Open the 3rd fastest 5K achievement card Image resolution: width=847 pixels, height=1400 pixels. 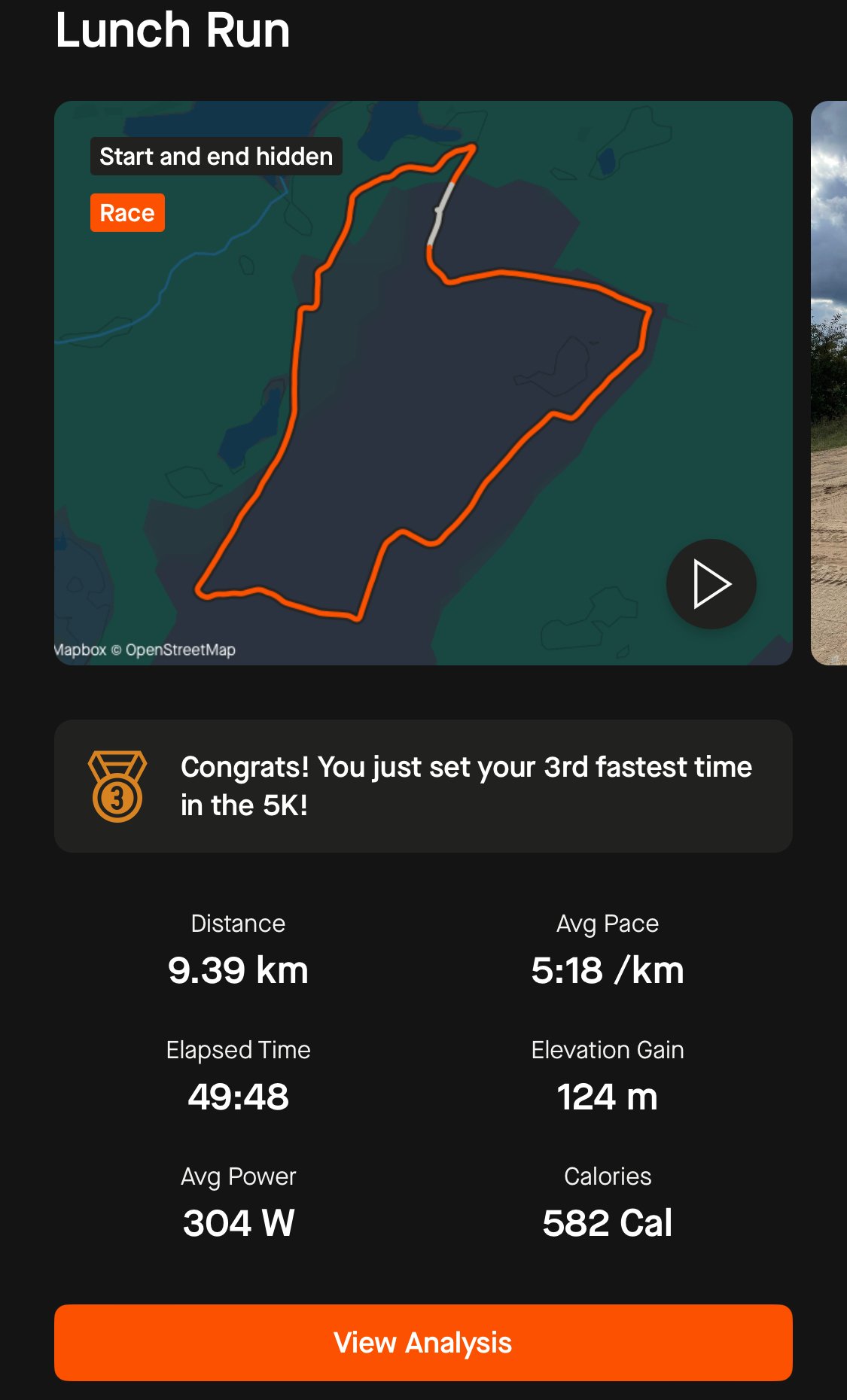coord(423,786)
